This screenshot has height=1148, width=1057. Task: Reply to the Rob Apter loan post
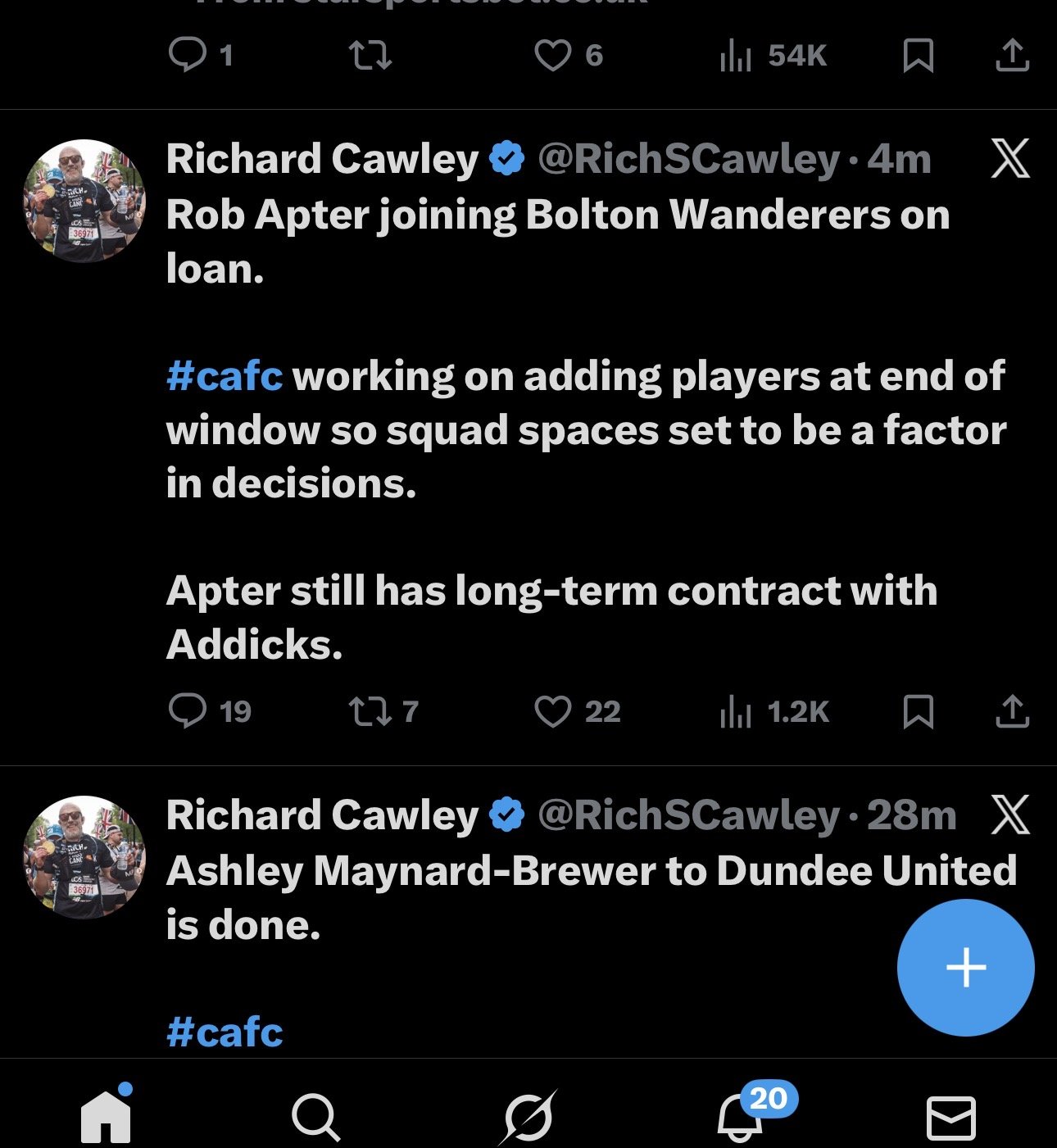[x=188, y=711]
